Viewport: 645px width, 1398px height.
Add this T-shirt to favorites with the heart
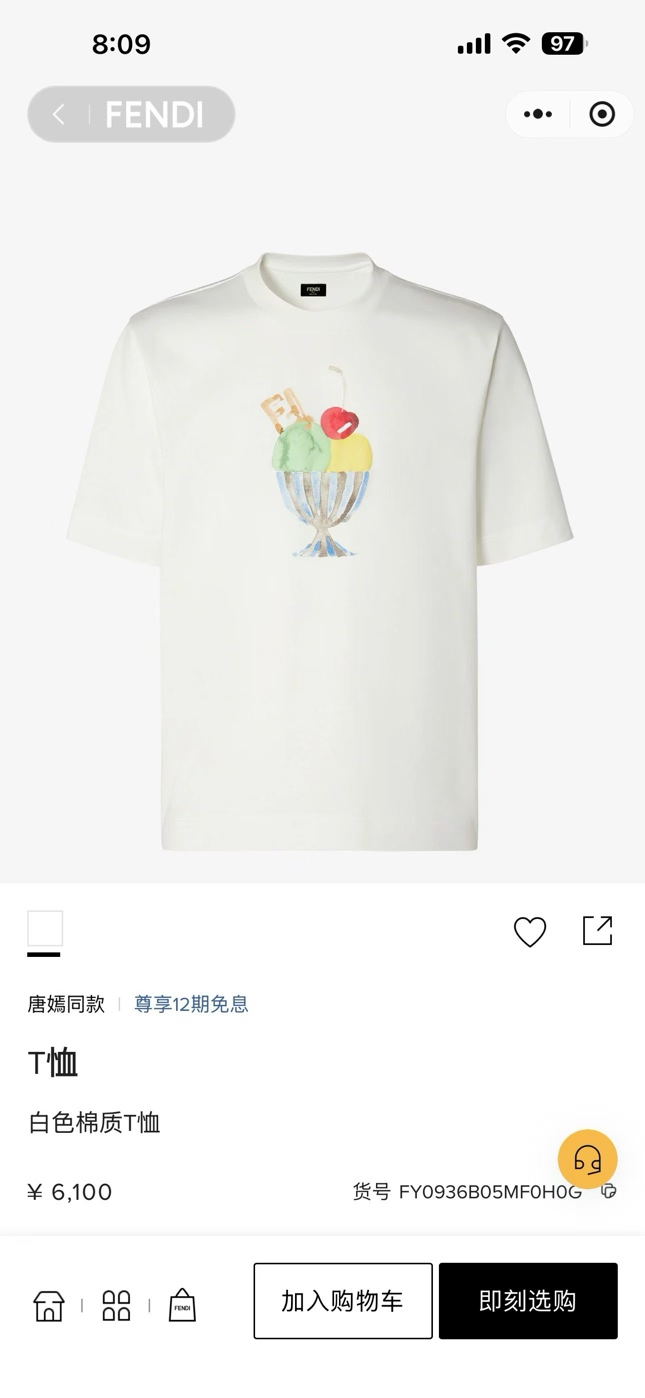tap(530, 931)
